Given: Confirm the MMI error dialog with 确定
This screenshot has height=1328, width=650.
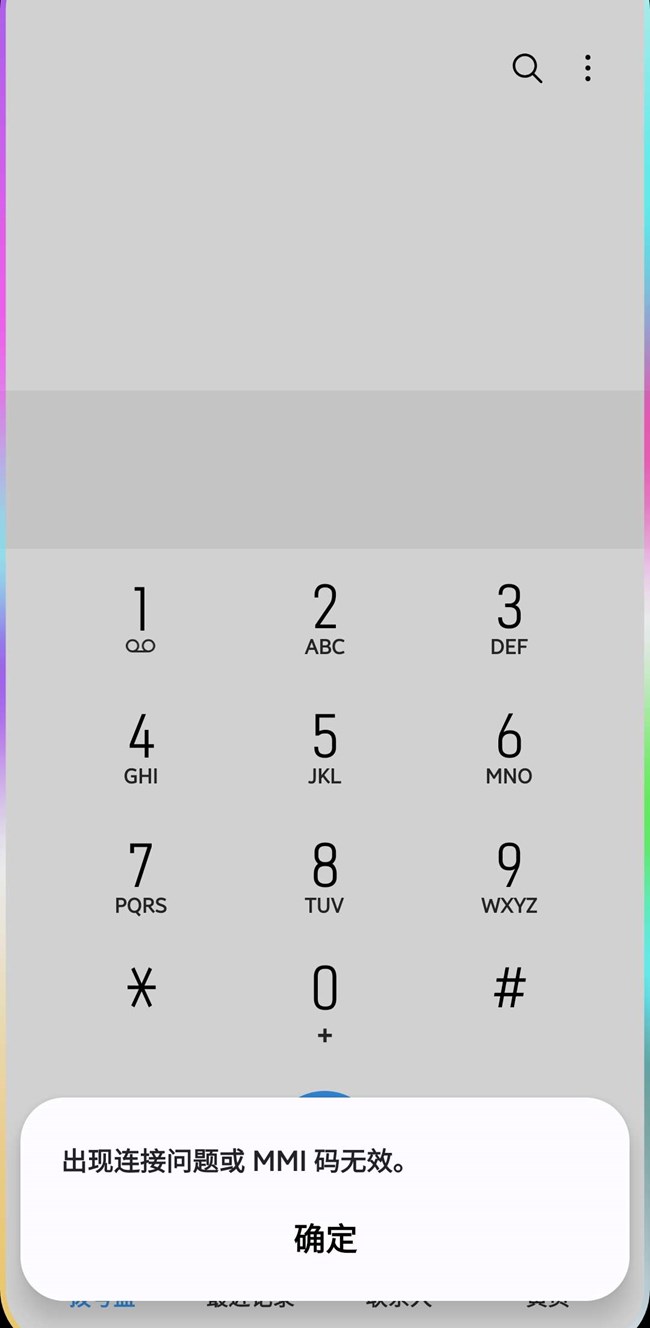Looking at the screenshot, I should tap(325, 1238).
